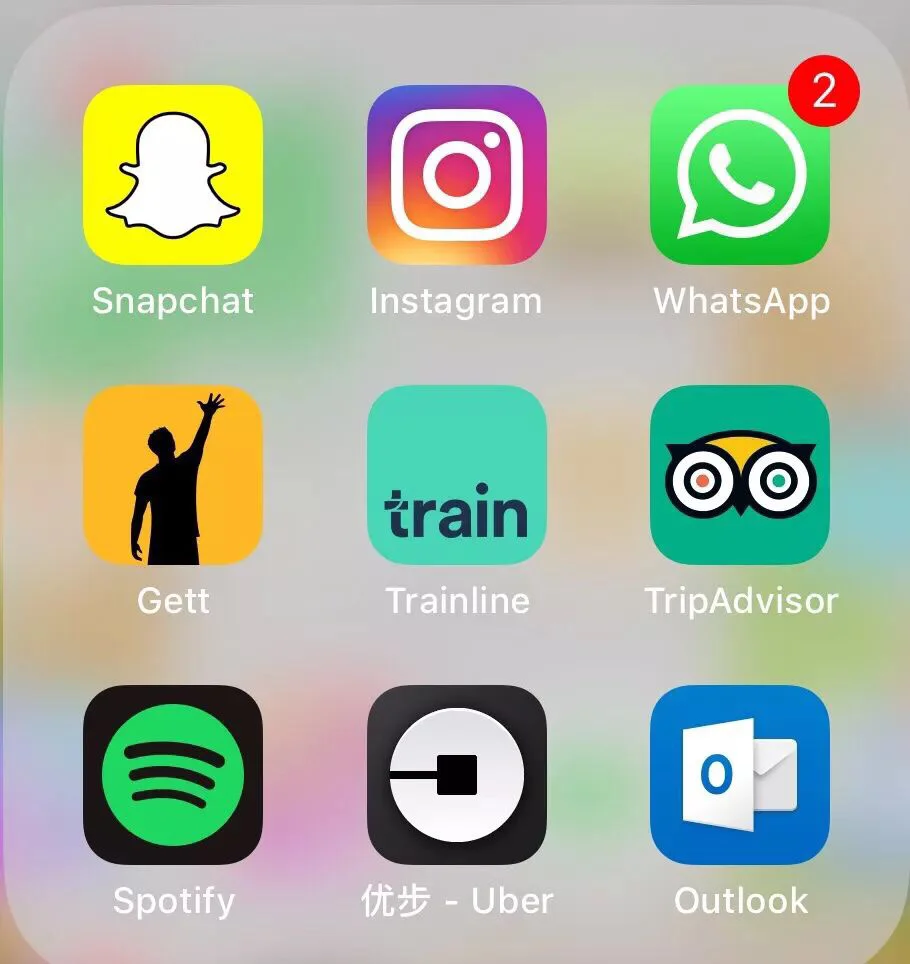Image resolution: width=910 pixels, height=964 pixels.
Task: Launch Instagram
Action: (x=456, y=174)
